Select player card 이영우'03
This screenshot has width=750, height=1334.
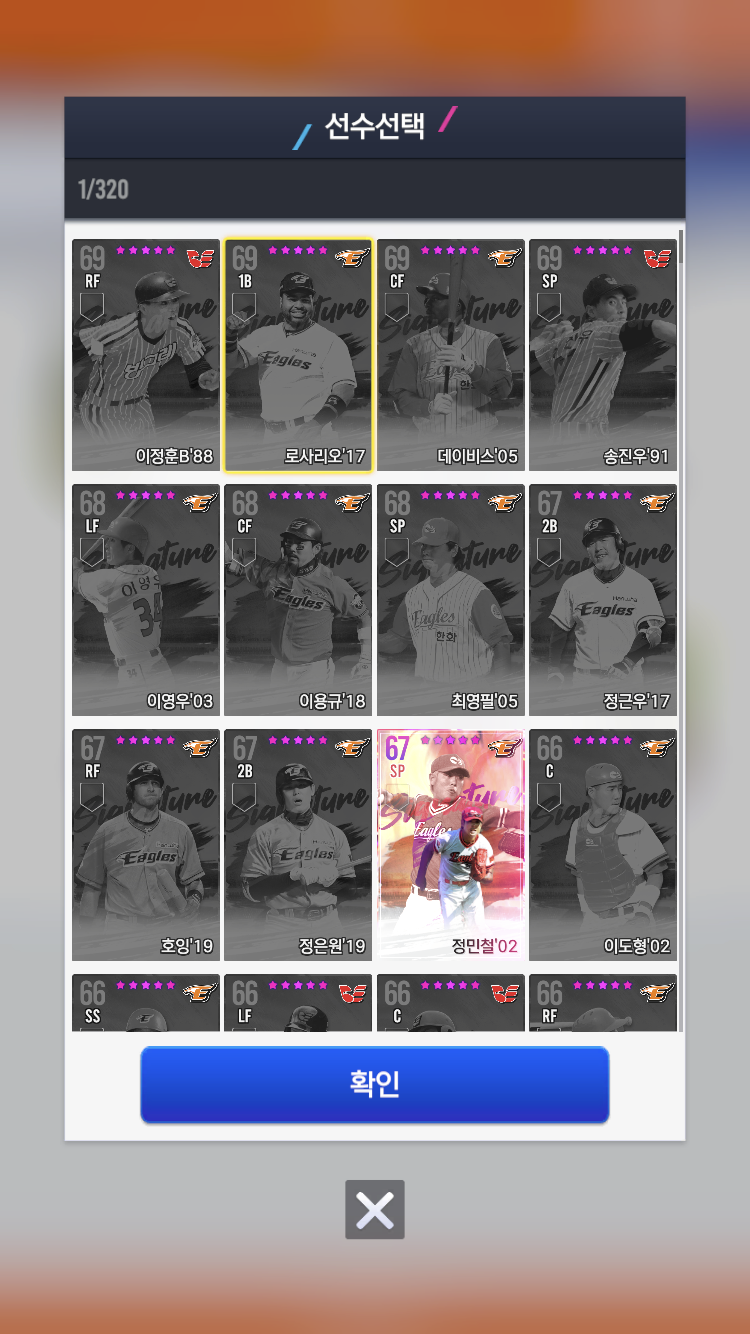point(146,600)
